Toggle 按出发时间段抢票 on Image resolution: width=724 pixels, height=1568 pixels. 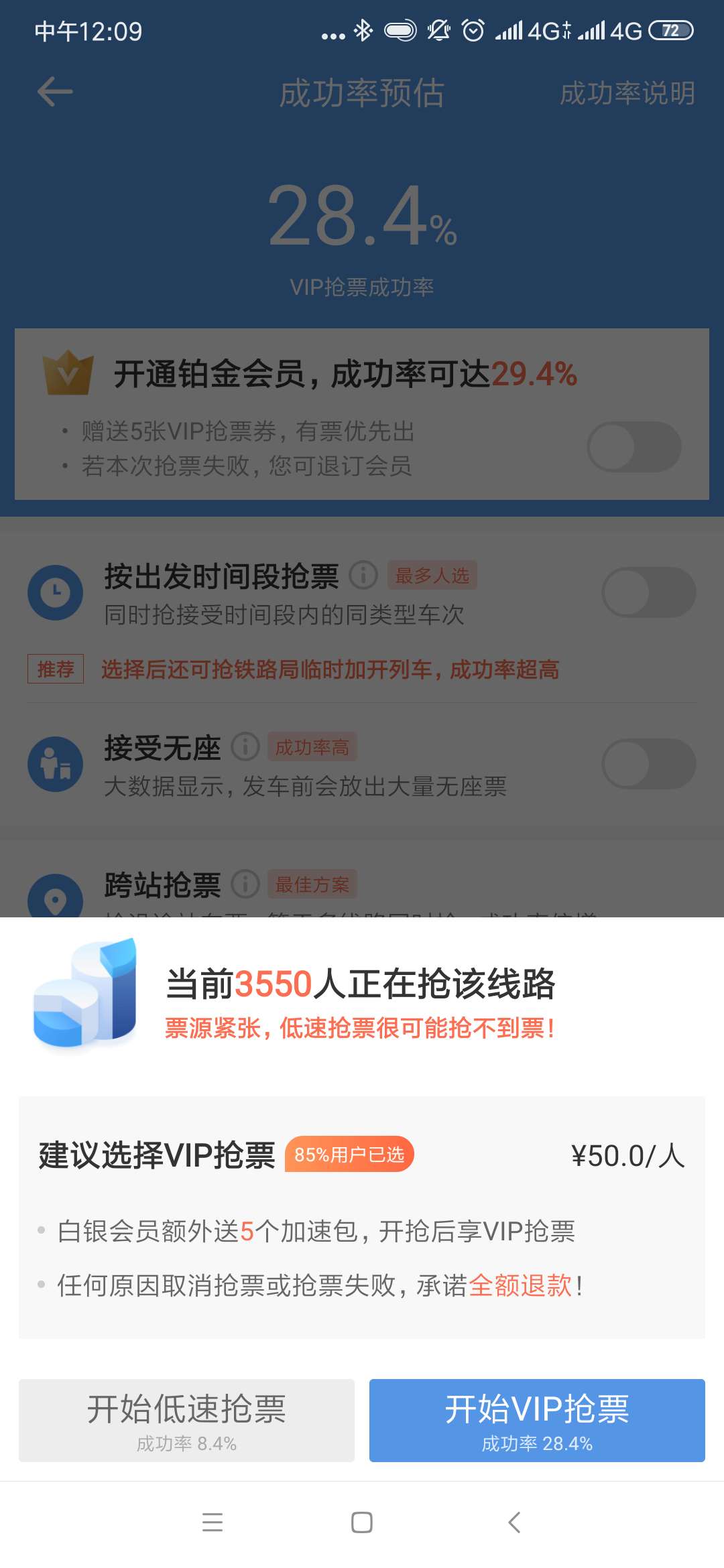tap(648, 592)
